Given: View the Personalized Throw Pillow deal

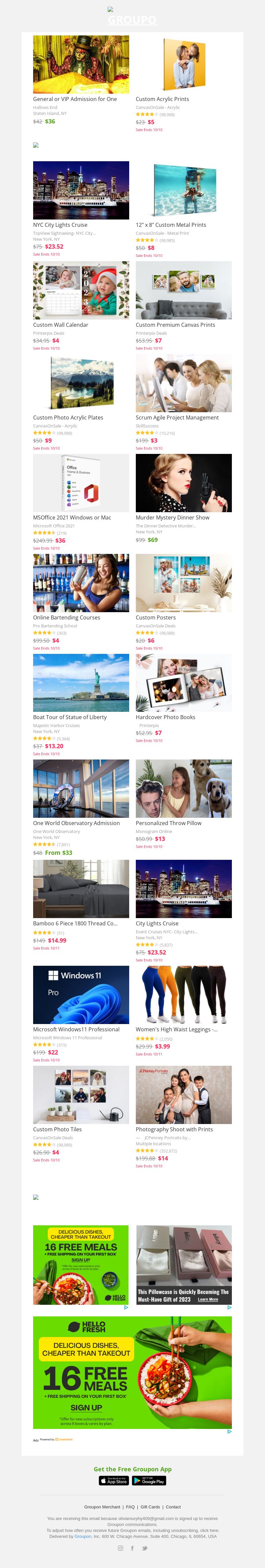Looking at the screenshot, I should [168, 823].
